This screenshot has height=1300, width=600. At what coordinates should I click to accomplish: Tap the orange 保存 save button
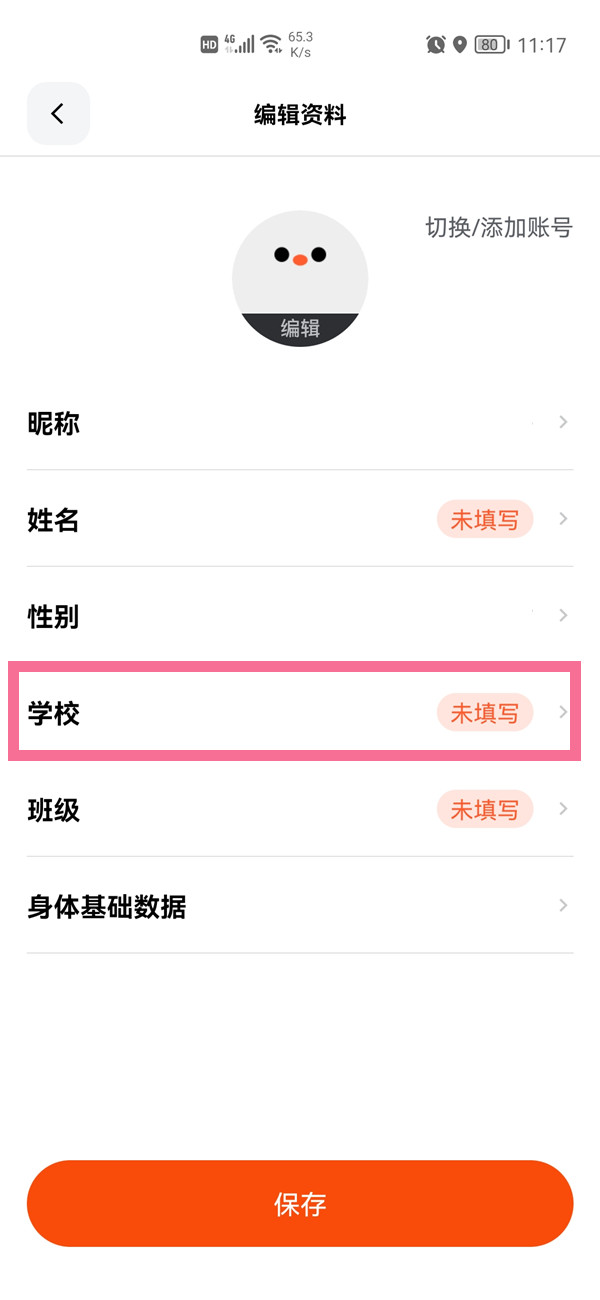(x=300, y=1204)
